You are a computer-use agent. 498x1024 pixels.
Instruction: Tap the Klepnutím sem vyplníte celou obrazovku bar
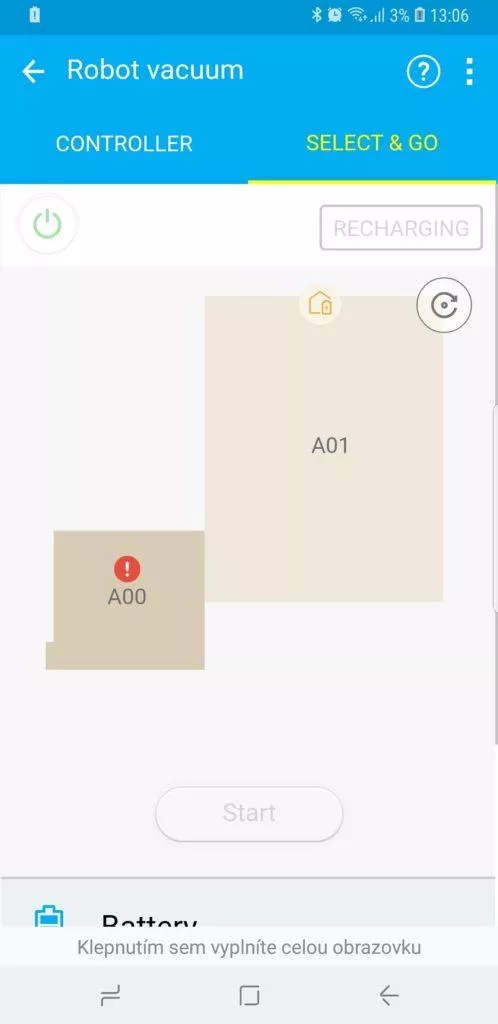pyautogui.click(x=249, y=947)
